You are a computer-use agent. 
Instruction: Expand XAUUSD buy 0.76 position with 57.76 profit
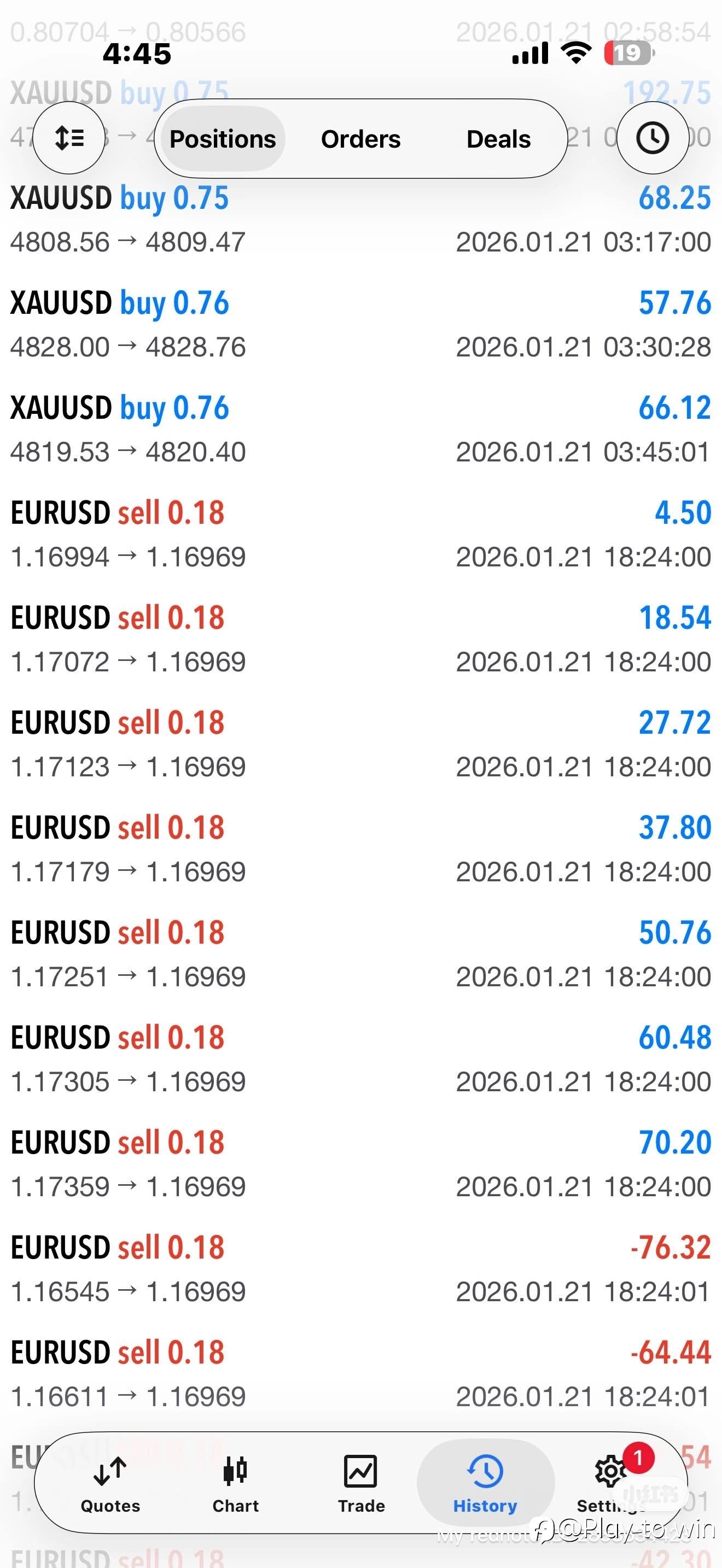pos(360,324)
